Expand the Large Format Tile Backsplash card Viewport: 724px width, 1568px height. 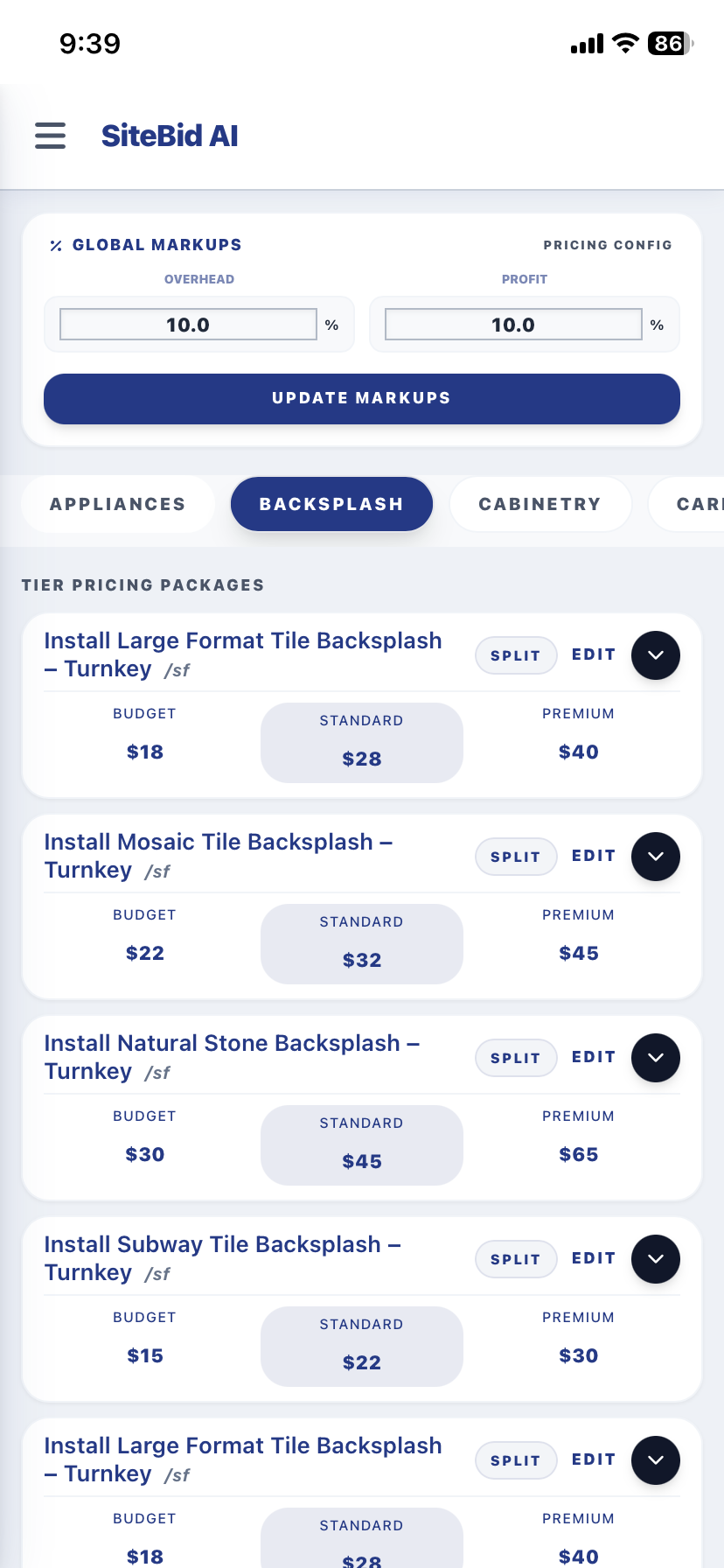(655, 654)
